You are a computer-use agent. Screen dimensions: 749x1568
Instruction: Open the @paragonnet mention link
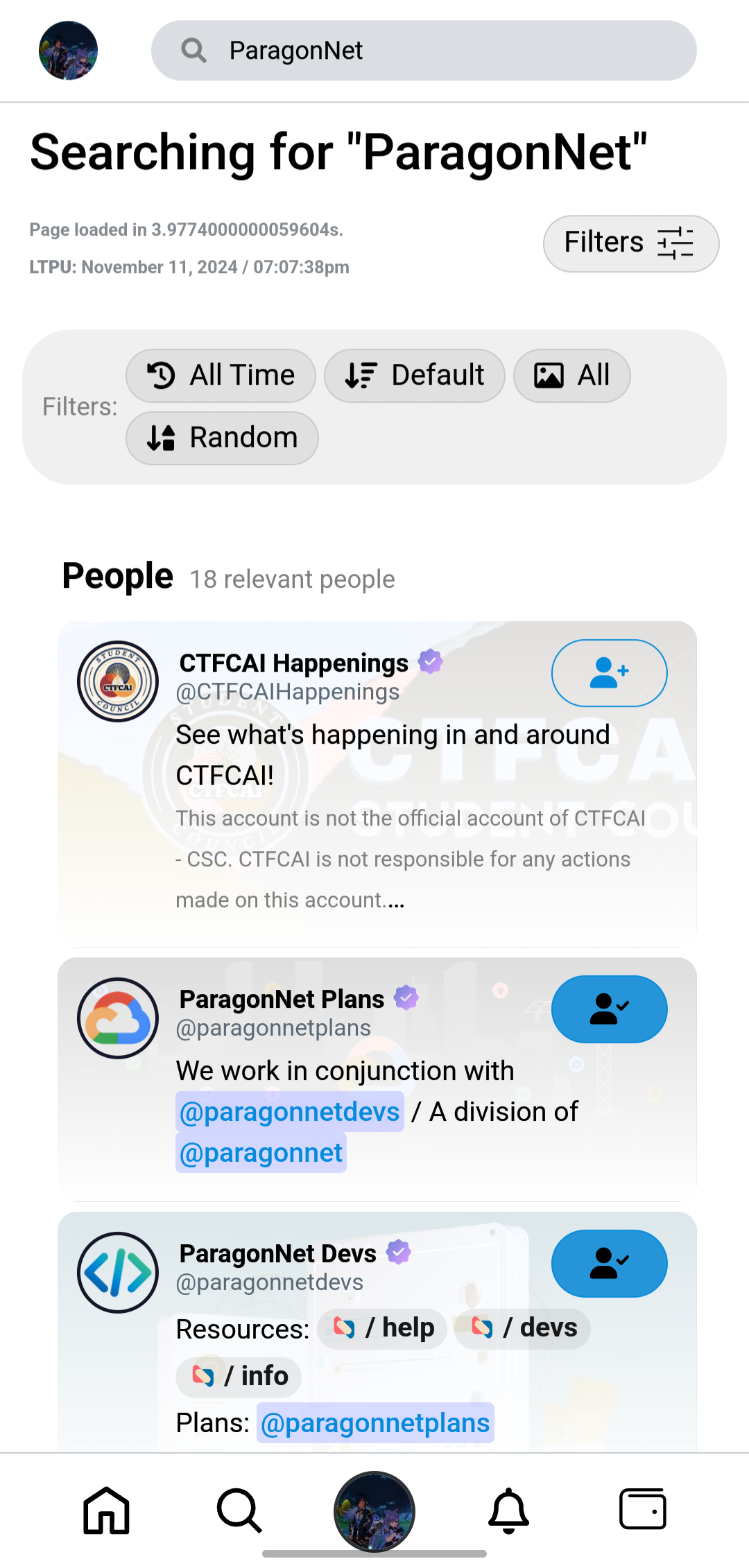coord(261,1152)
